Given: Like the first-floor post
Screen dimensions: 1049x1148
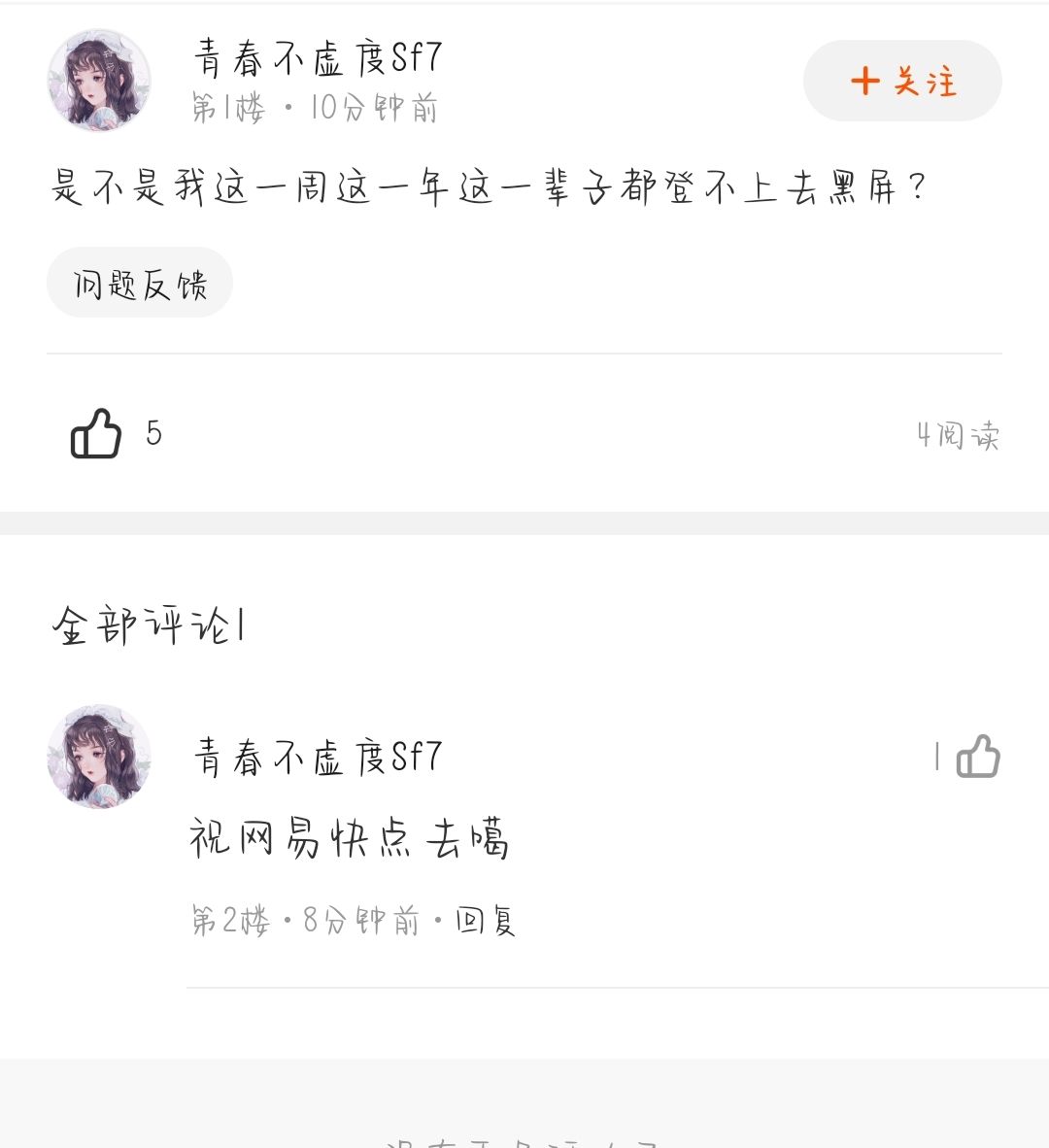Looking at the screenshot, I should (96, 433).
